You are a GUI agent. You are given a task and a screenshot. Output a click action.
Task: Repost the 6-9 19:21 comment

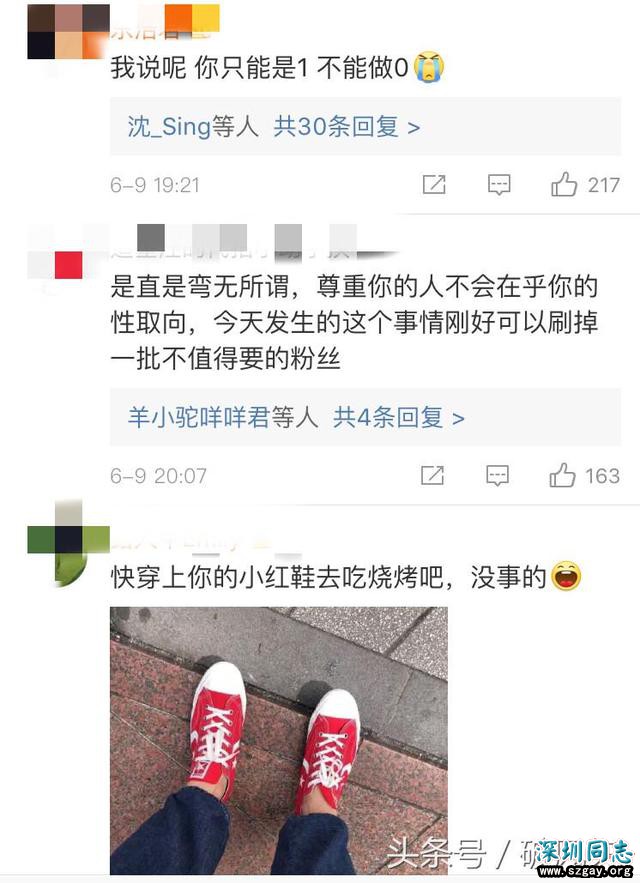433,185
